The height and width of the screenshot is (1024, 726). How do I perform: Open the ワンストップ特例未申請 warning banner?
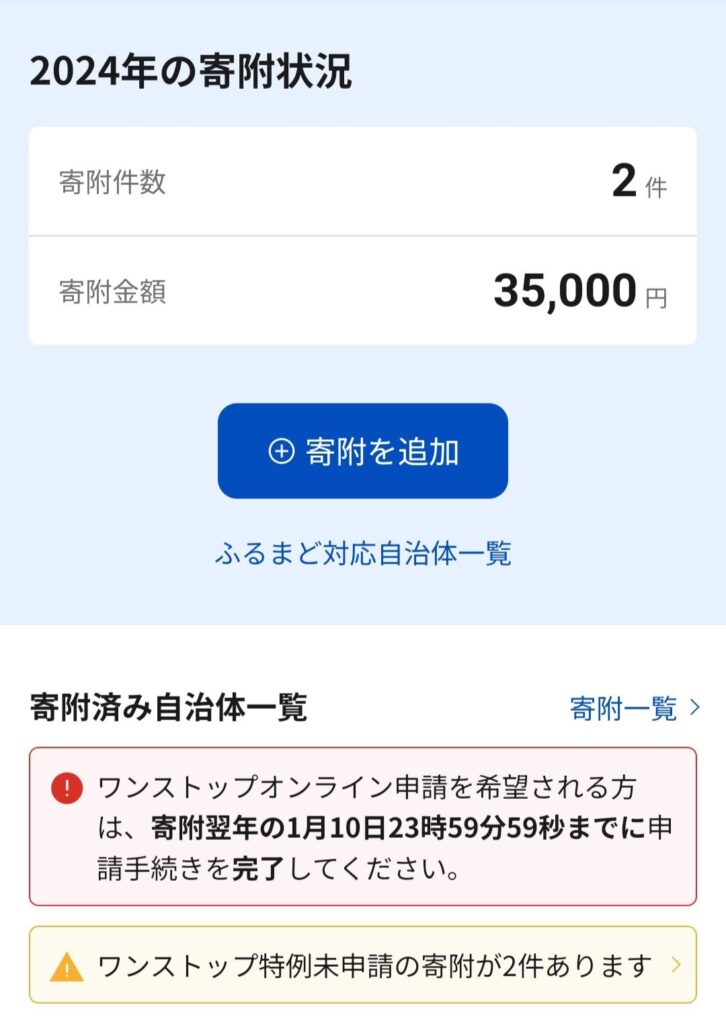[363, 965]
